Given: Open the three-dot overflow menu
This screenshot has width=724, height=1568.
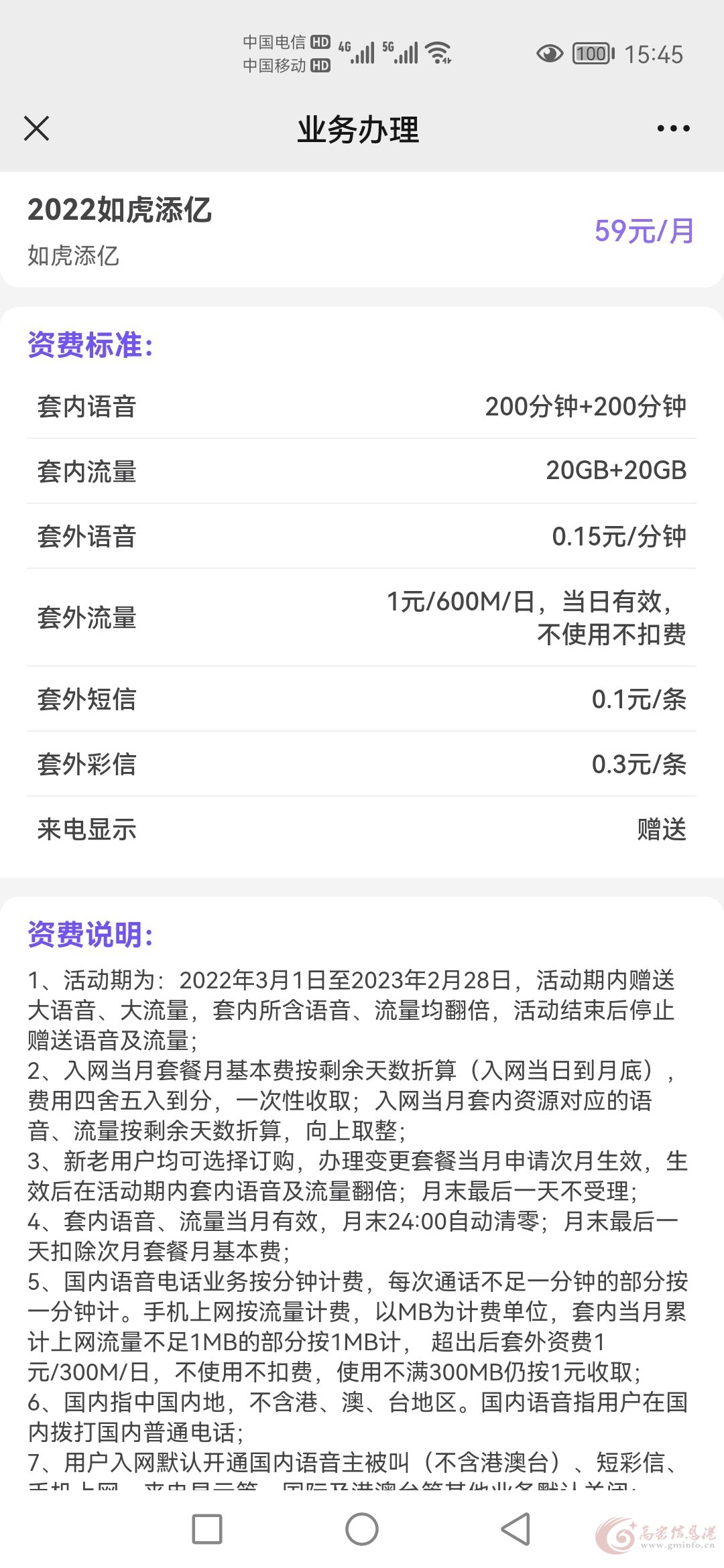Looking at the screenshot, I should coord(673,129).
